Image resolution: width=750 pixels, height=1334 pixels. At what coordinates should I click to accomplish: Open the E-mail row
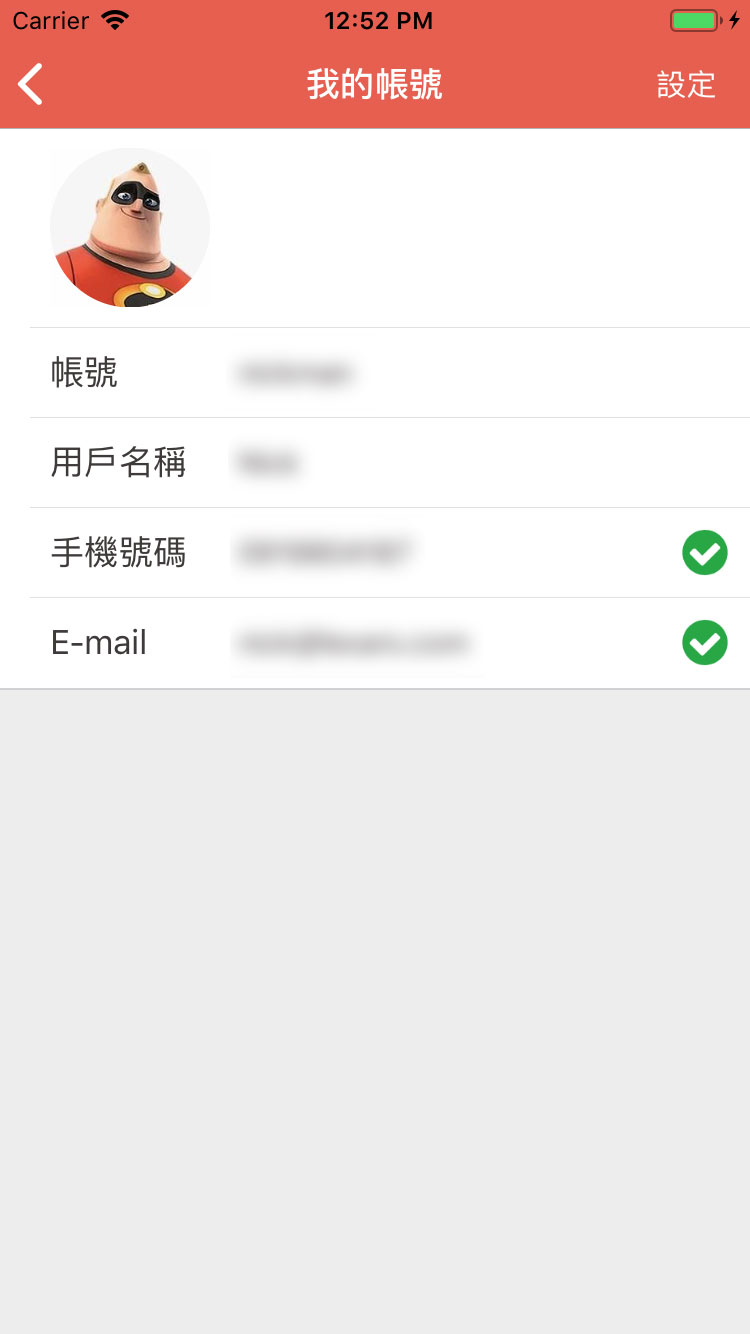[390, 643]
